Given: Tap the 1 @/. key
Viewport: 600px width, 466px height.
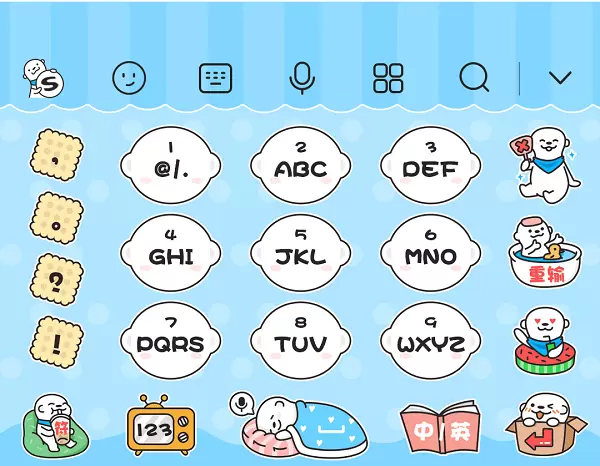Looking at the screenshot, I should point(169,164).
